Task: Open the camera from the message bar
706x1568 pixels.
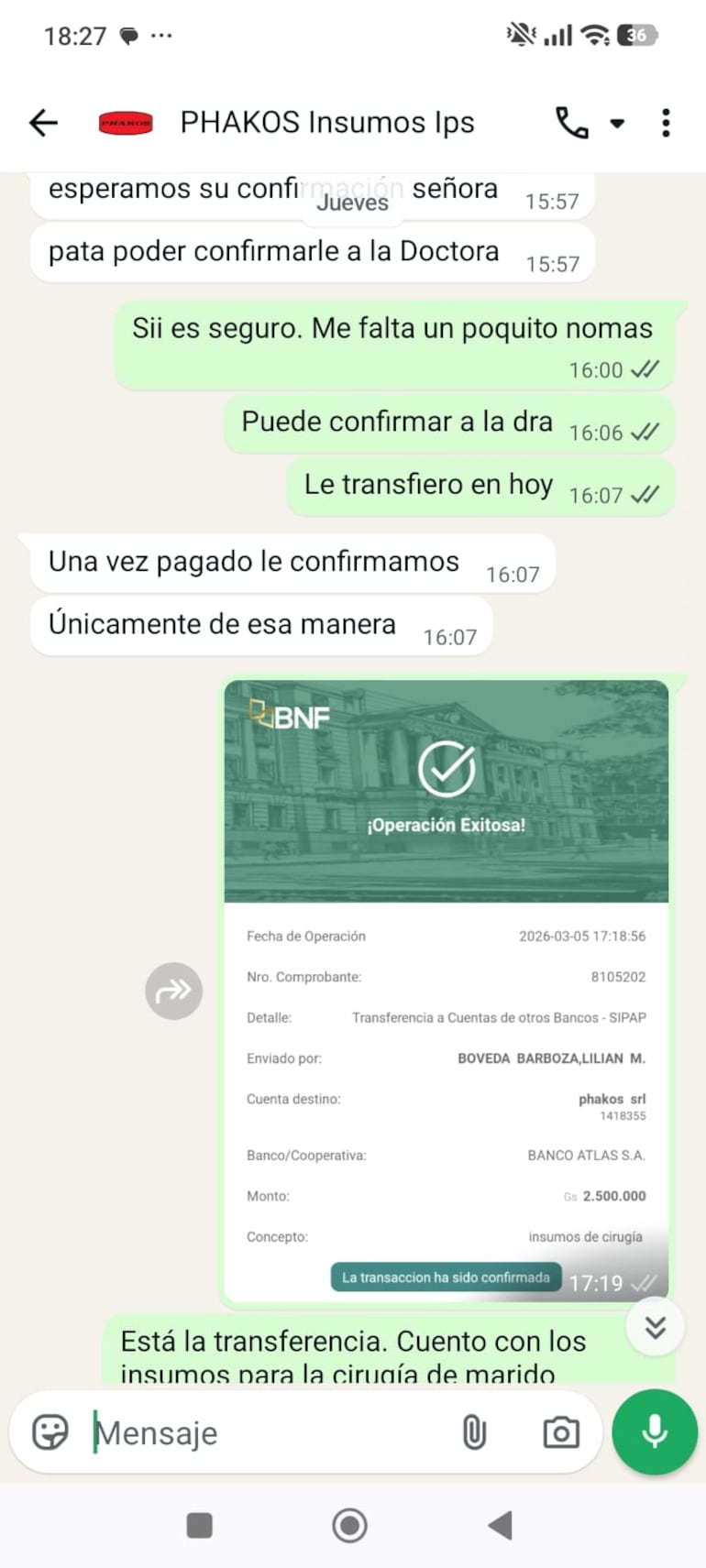Action: (x=560, y=1431)
